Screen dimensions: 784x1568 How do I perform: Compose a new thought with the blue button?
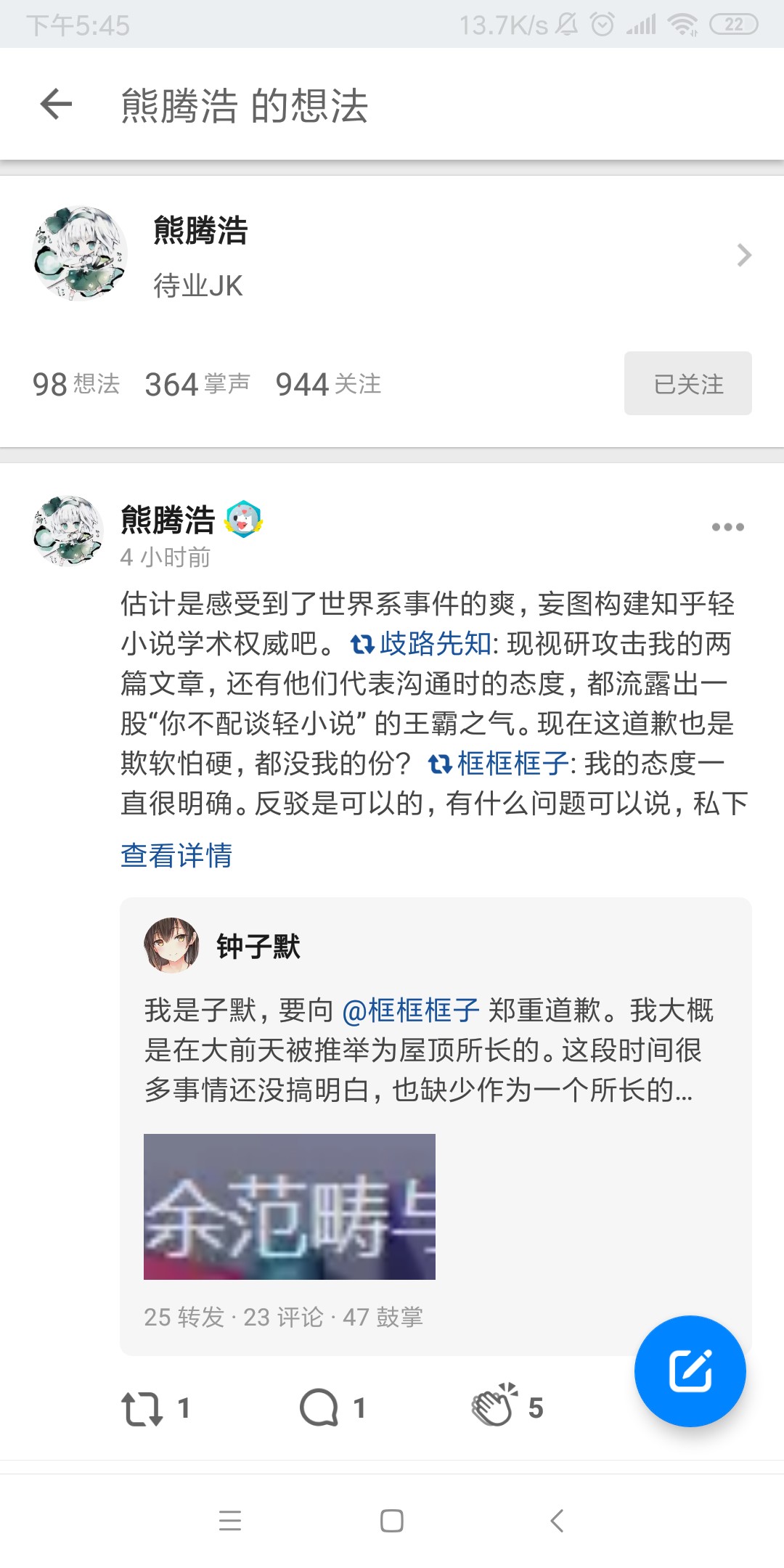tap(690, 1371)
